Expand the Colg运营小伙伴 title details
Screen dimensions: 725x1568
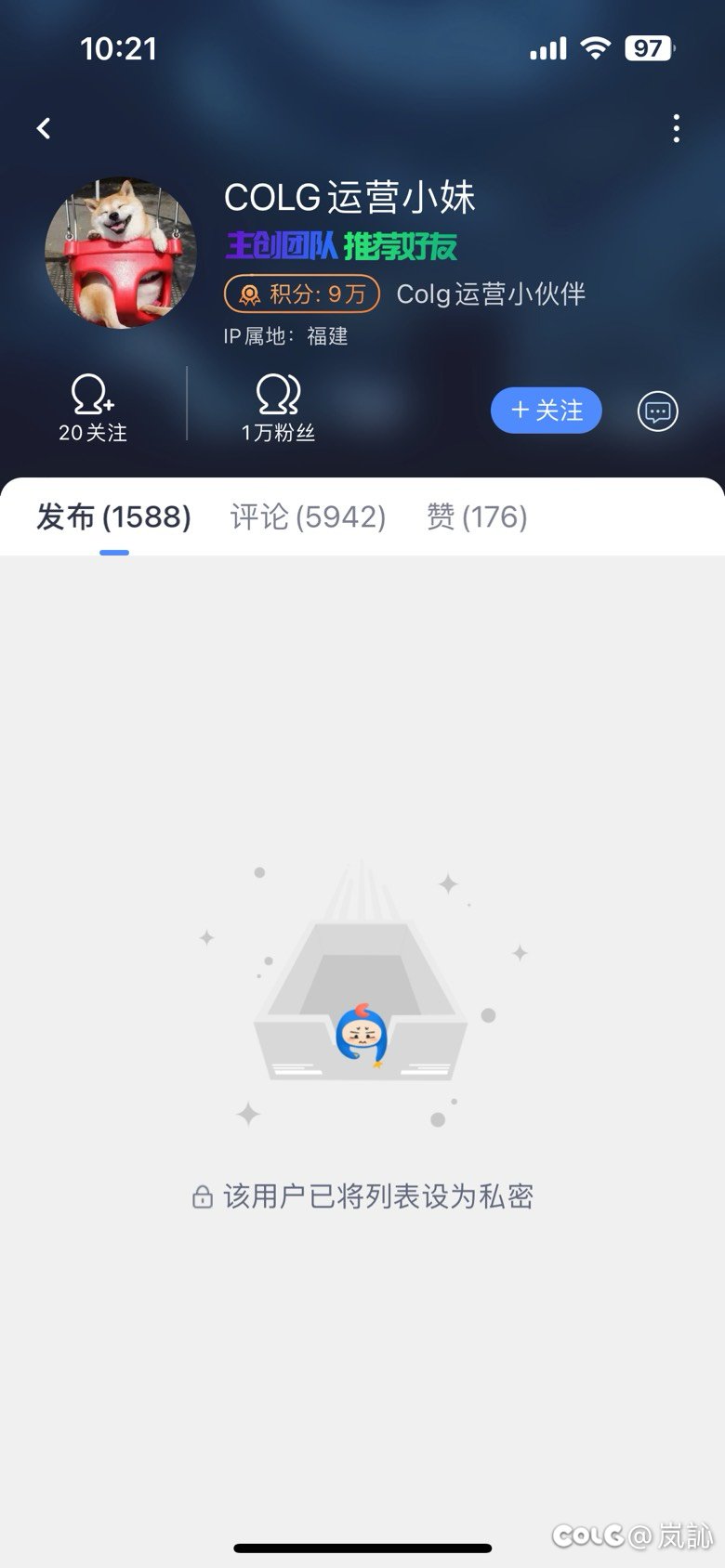(x=491, y=294)
